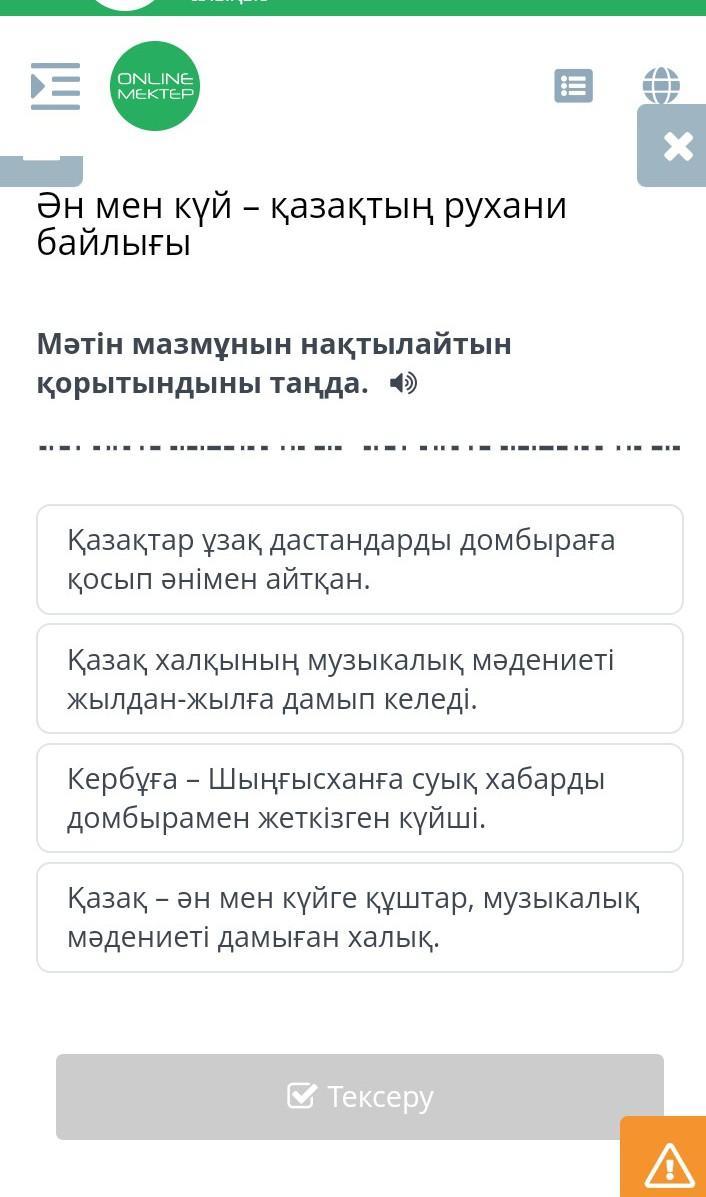Open the side menu drawer icon
Screen dimensions: 706x1197
point(55,86)
